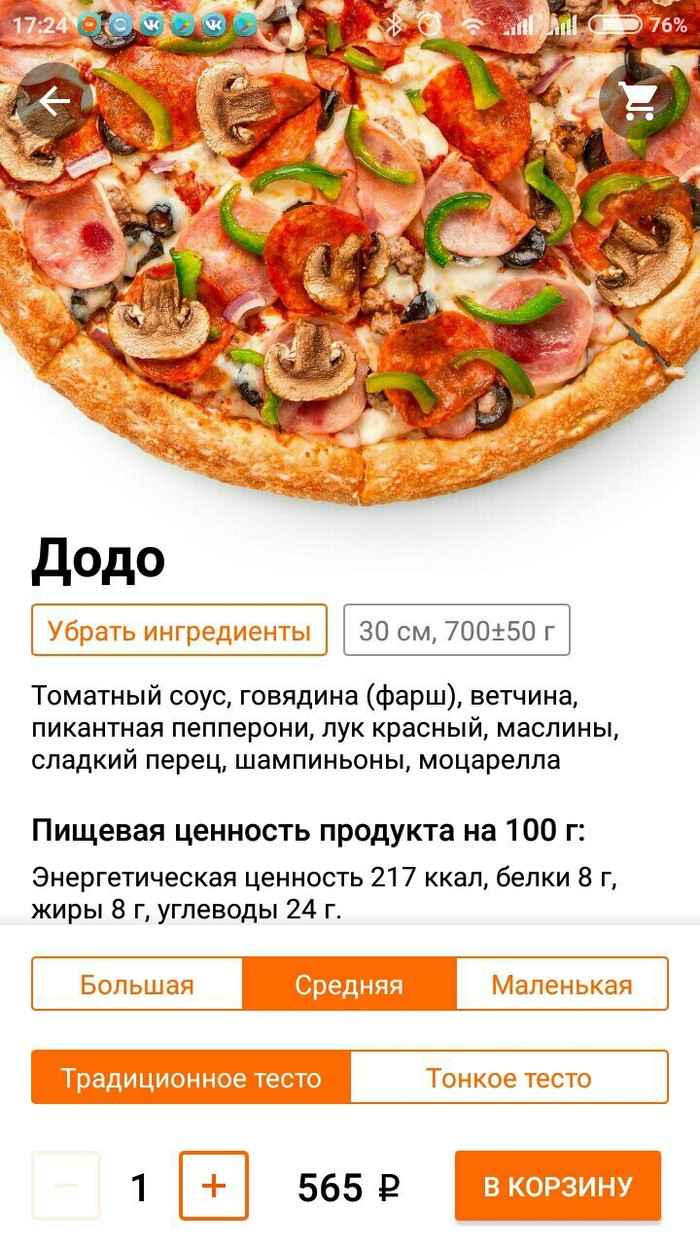Viewport: 700px width, 1244px height.
Task: Open the shopping cart icon
Action: pyautogui.click(x=637, y=101)
